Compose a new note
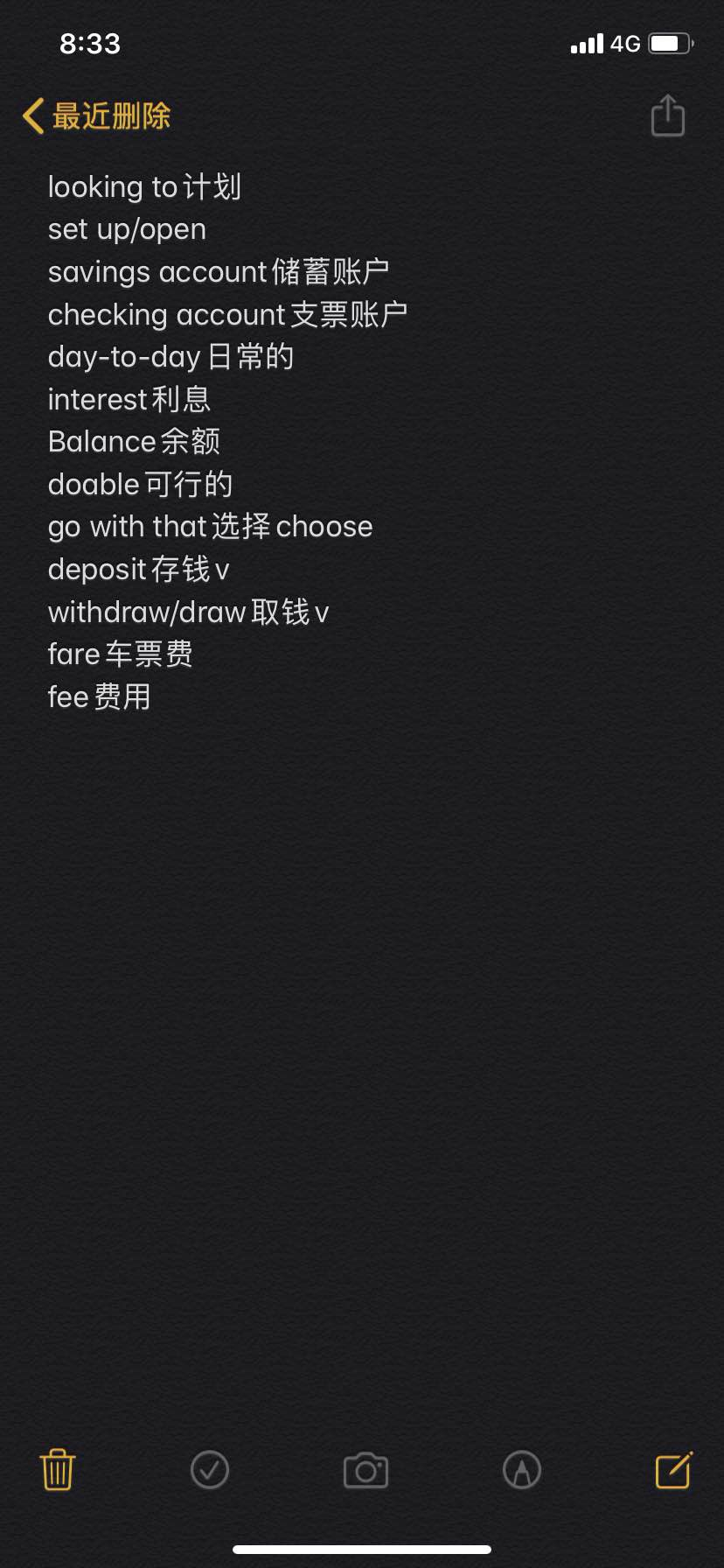724x1568 pixels. (673, 1469)
